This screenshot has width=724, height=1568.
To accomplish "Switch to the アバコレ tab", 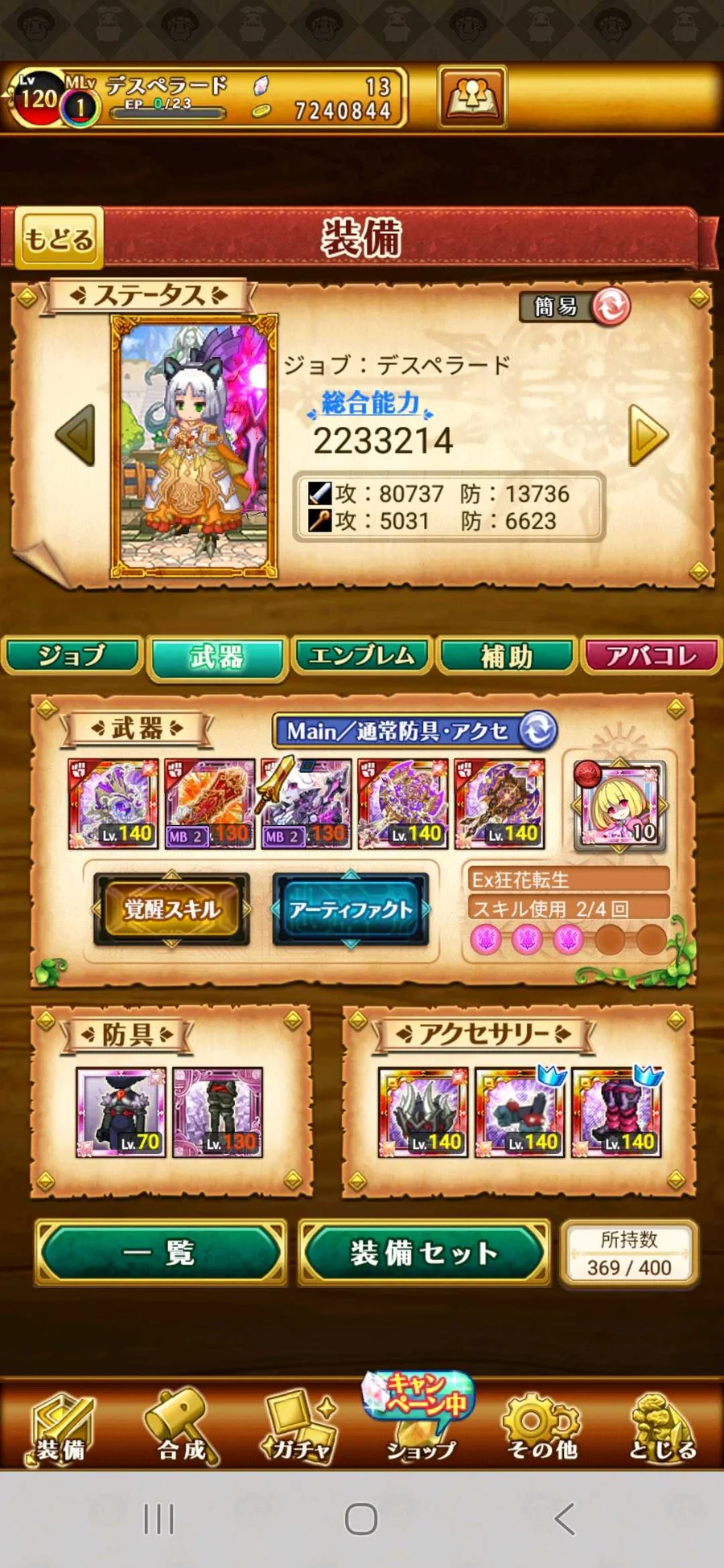I will (652, 655).
